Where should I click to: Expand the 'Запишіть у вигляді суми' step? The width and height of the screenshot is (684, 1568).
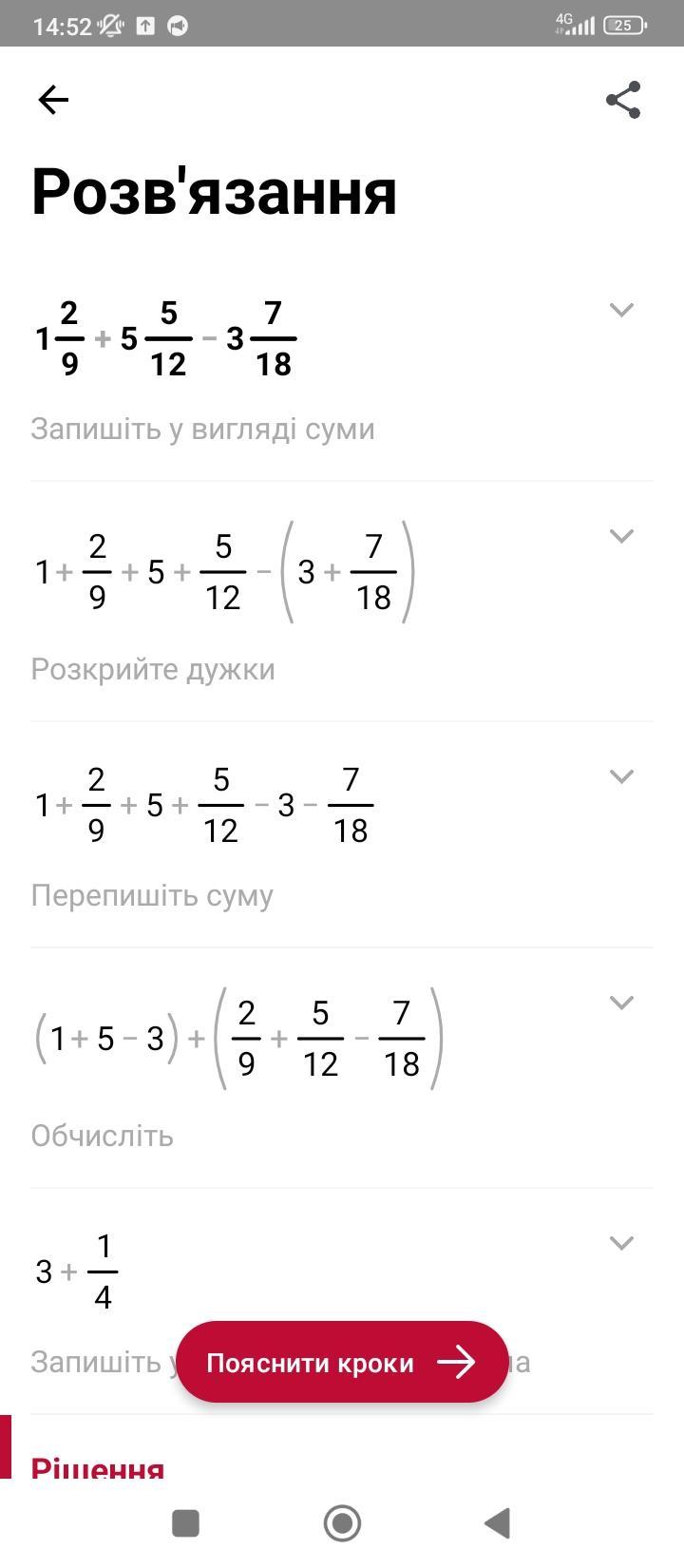pyautogui.click(x=621, y=310)
